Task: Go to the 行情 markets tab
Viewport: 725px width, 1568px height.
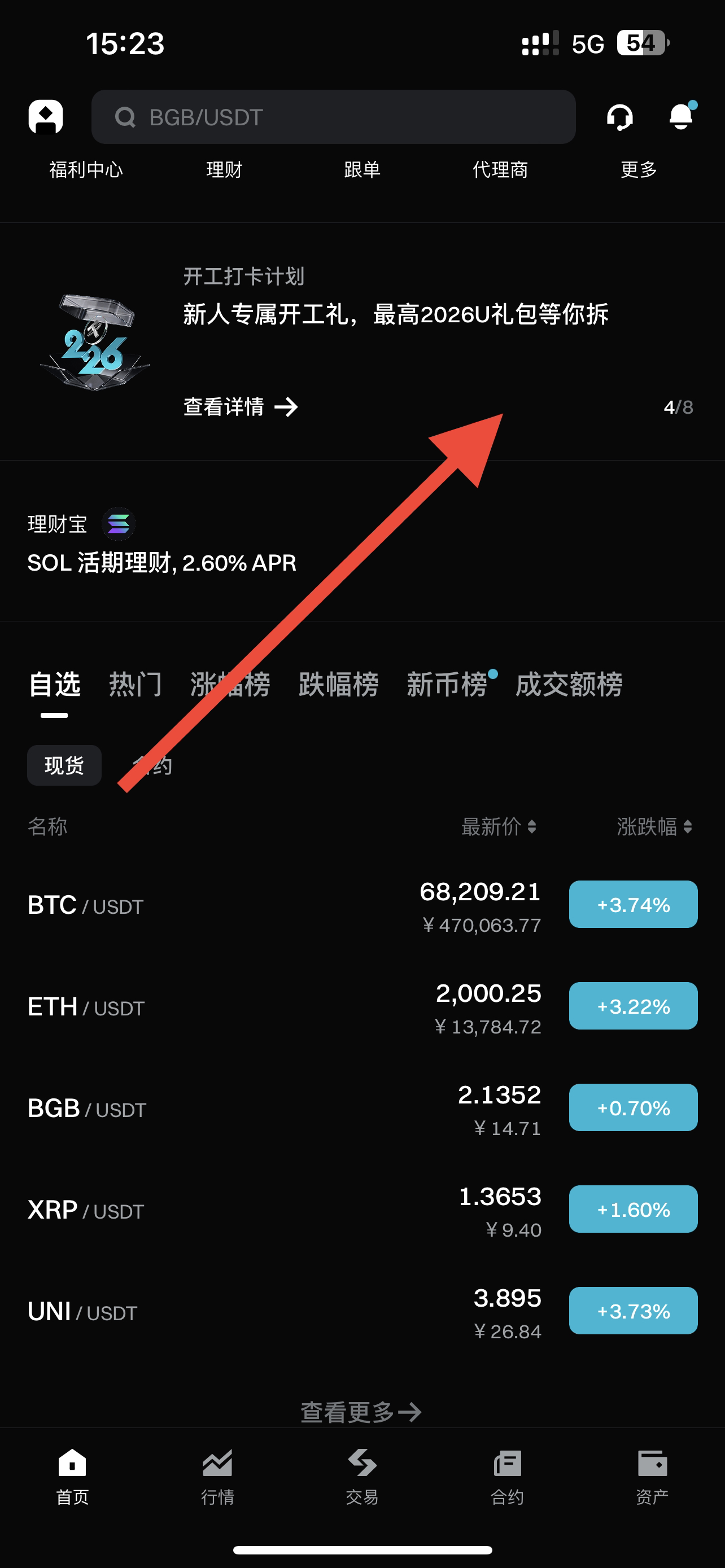Action: point(217,1475)
